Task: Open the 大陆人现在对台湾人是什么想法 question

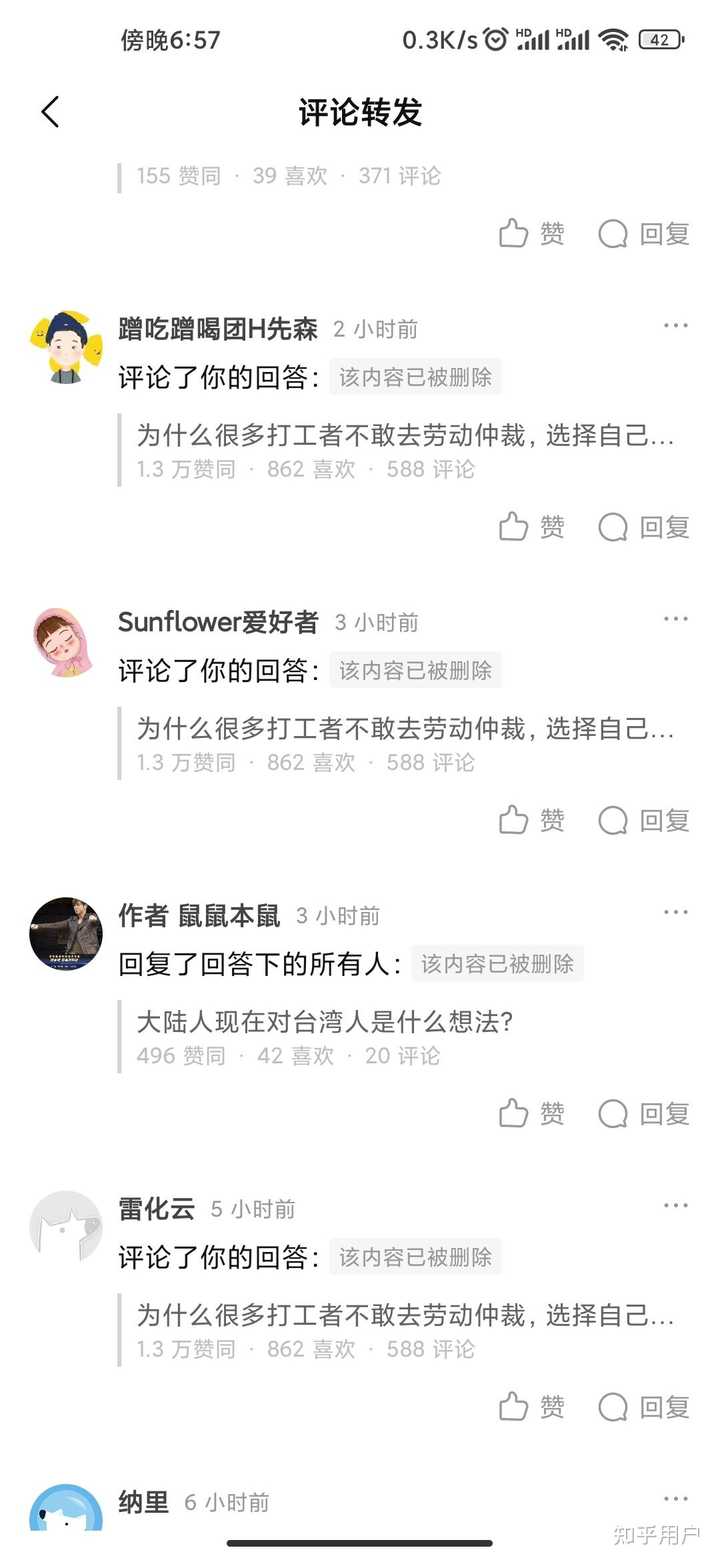Action: (x=325, y=1022)
